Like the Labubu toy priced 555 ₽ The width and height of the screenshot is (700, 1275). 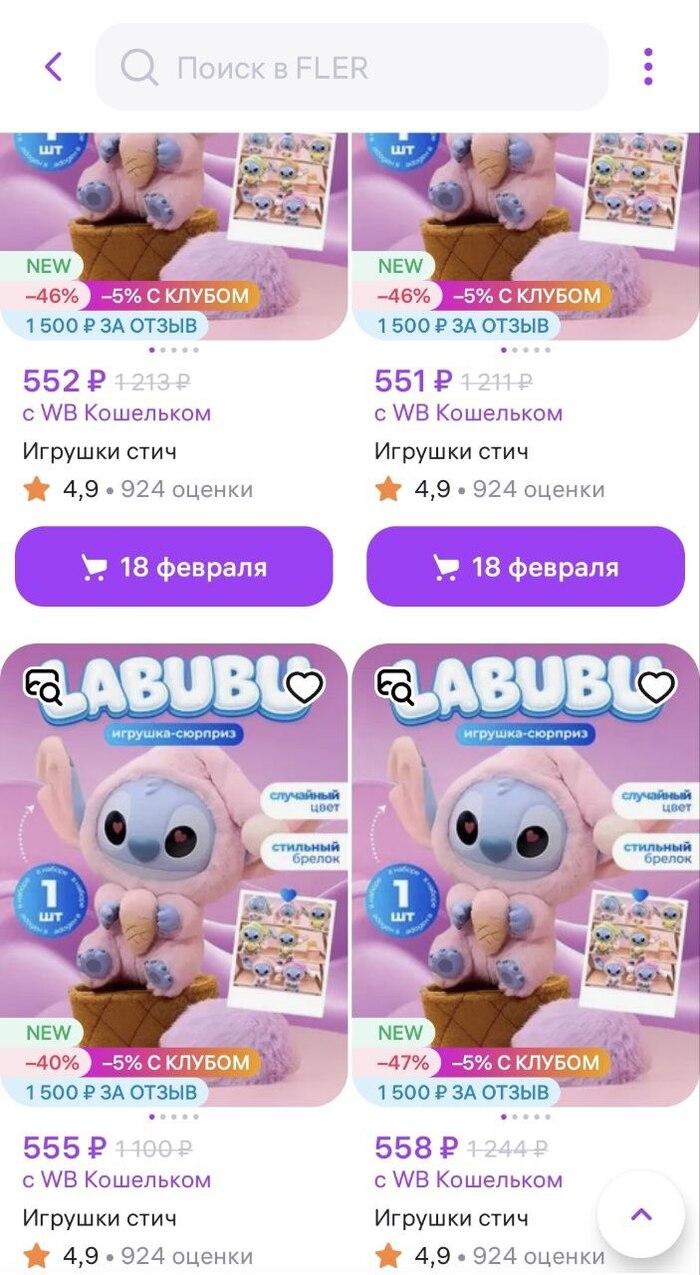pos(305,687)
